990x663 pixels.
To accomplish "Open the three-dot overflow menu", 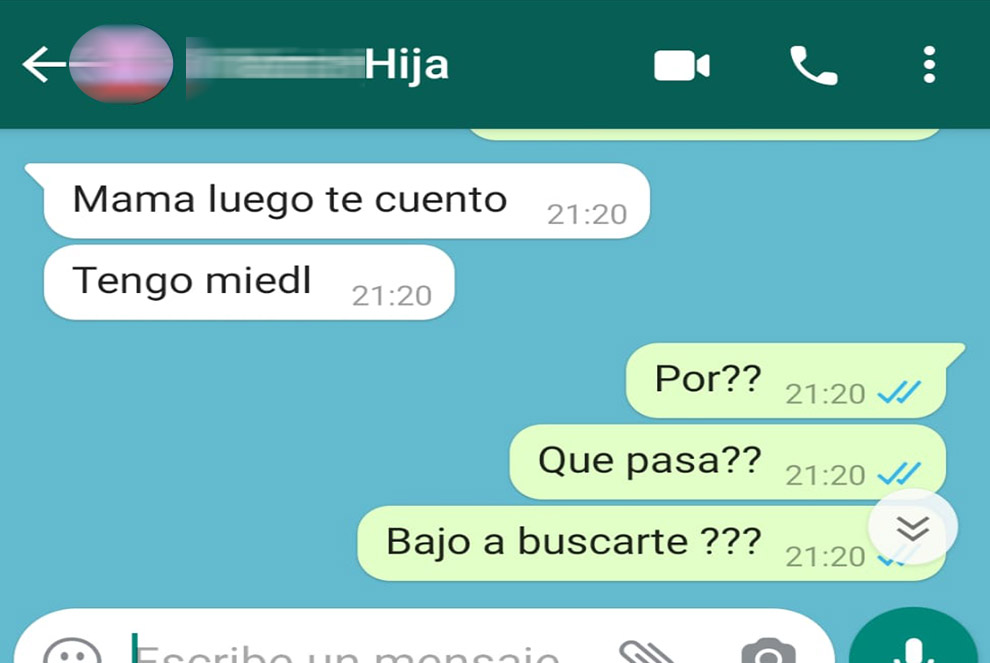I will click(929, 66).
